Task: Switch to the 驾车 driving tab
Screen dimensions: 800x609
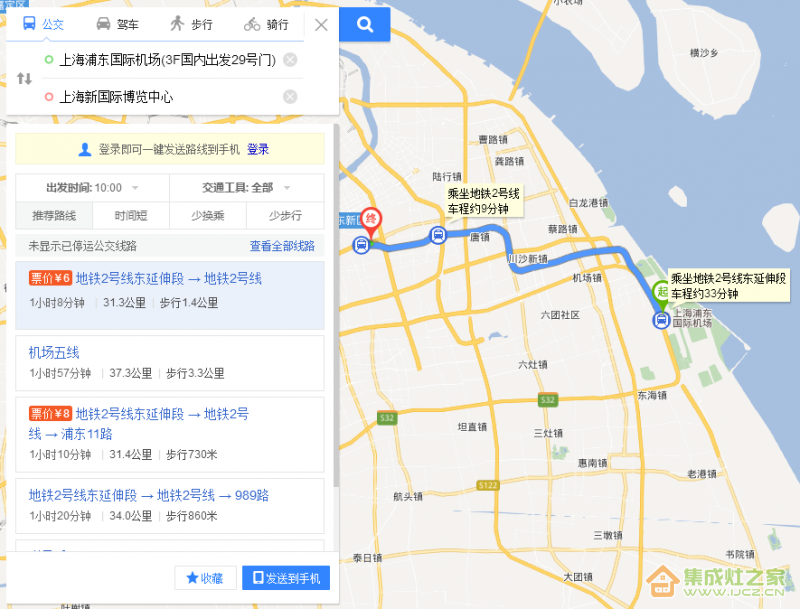Action: pos(118,24)
